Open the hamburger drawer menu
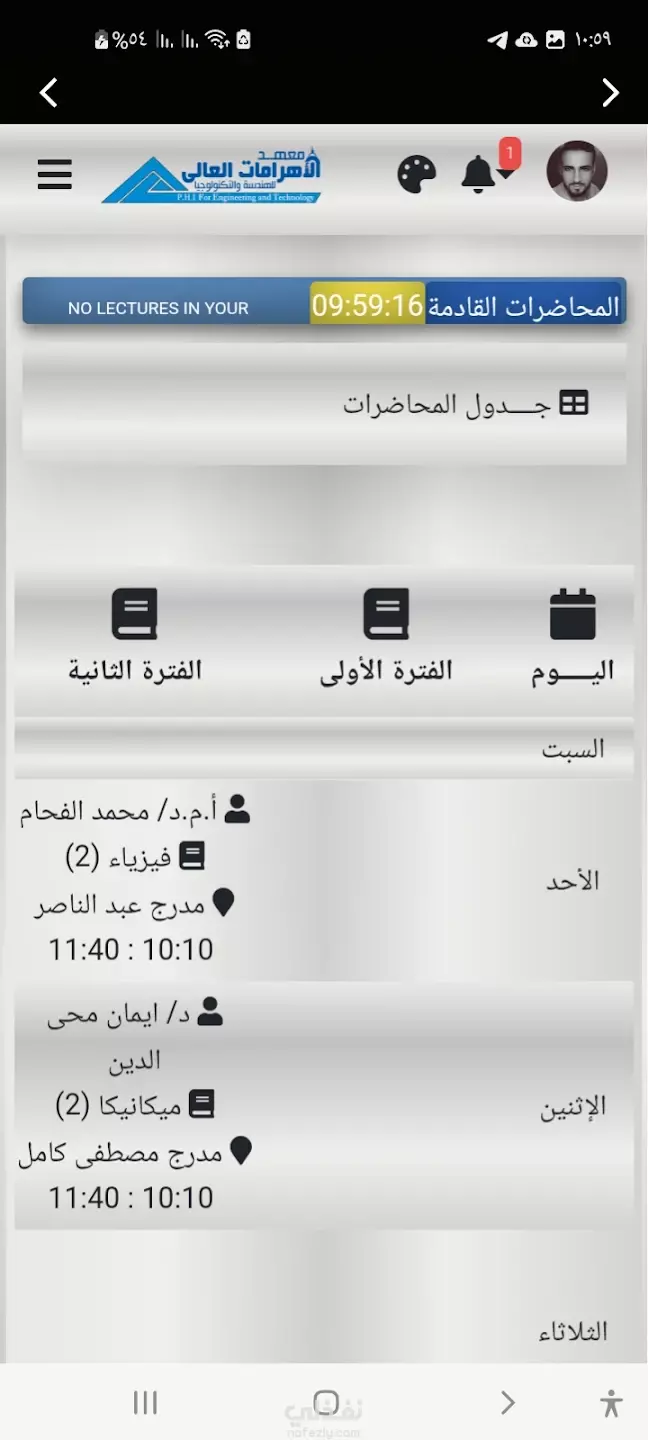The height and width of the screenshot is (1440, 648). point(55,174)
